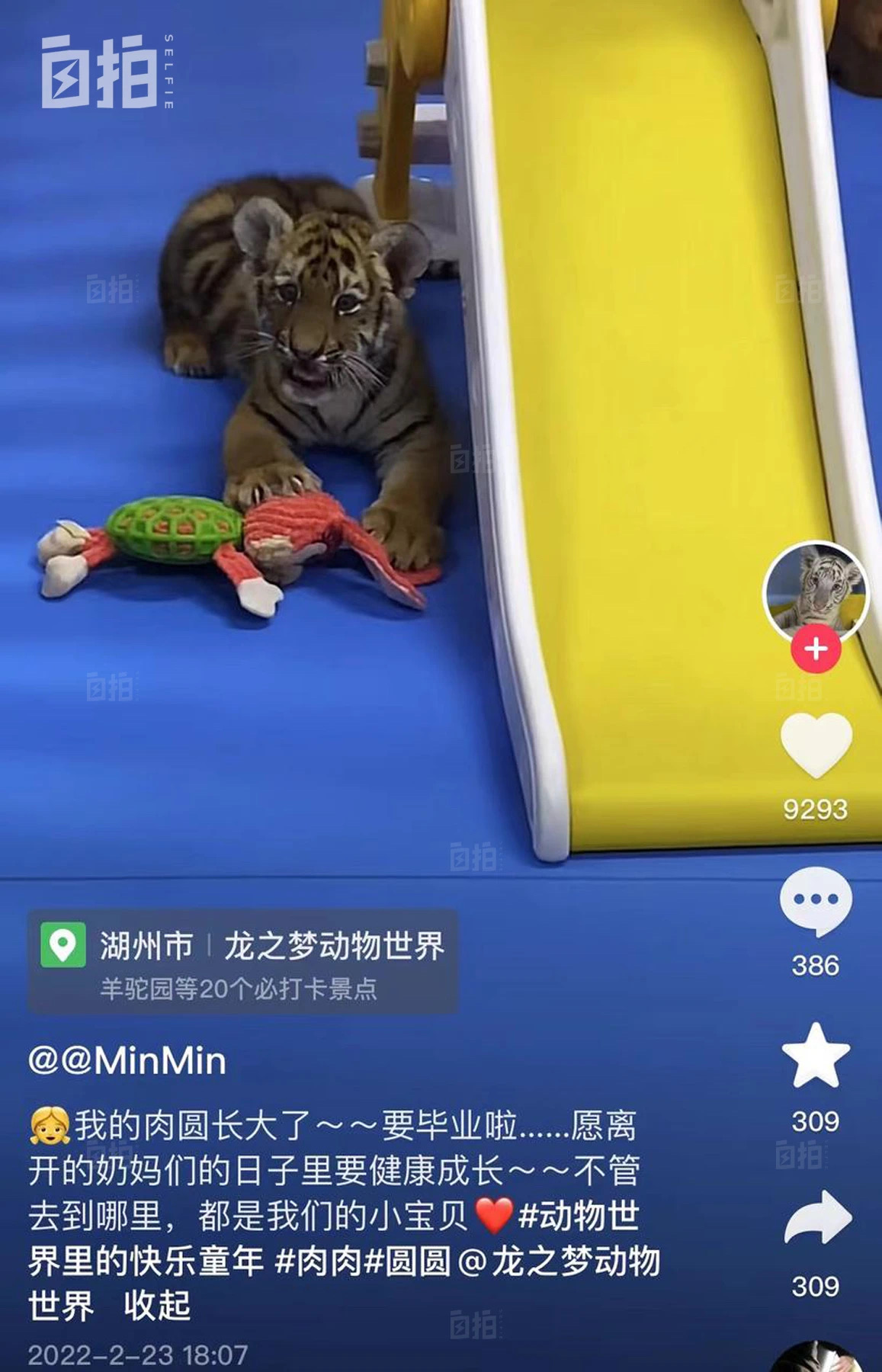Open the comments section
The image size is (882, 1372).
tap(816, 900)
